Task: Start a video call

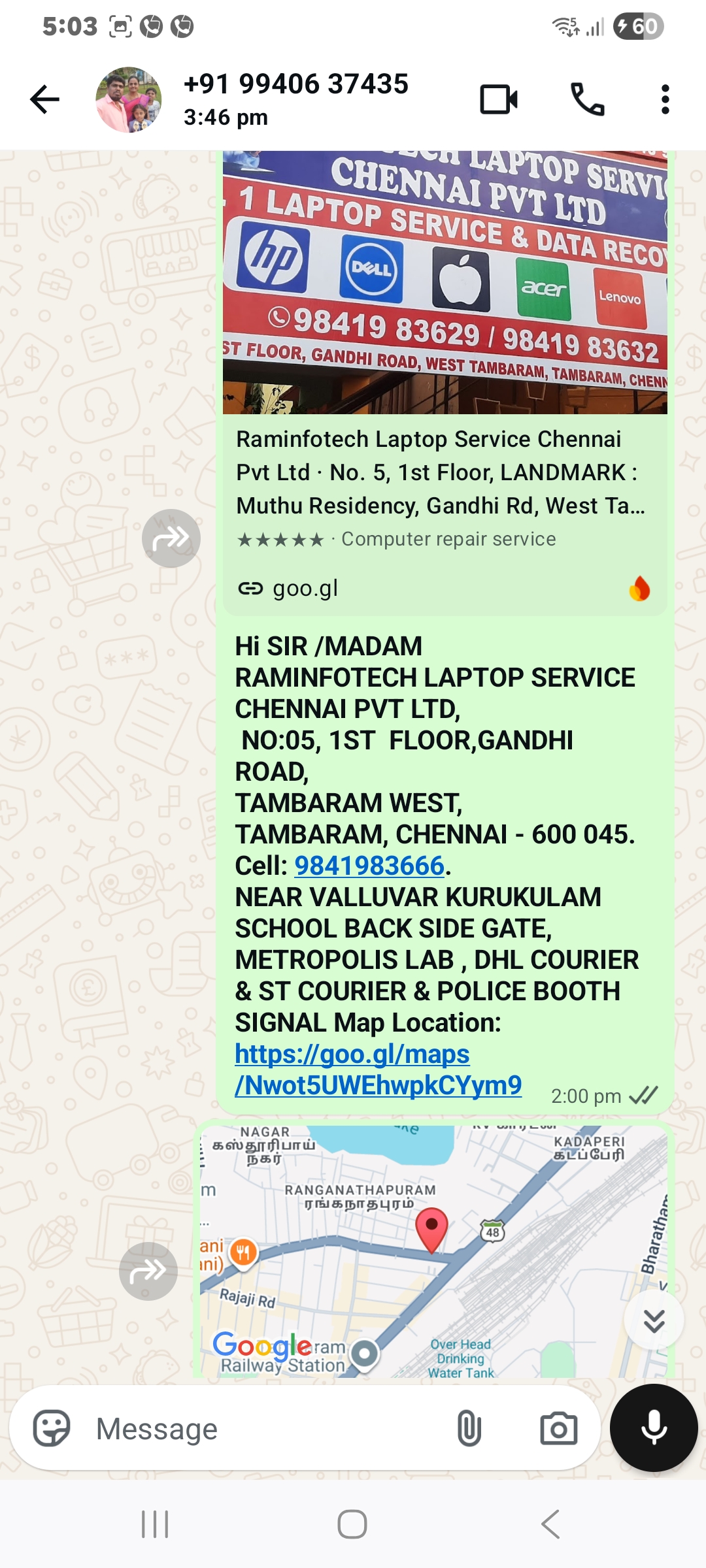Action: click(499, 100)
